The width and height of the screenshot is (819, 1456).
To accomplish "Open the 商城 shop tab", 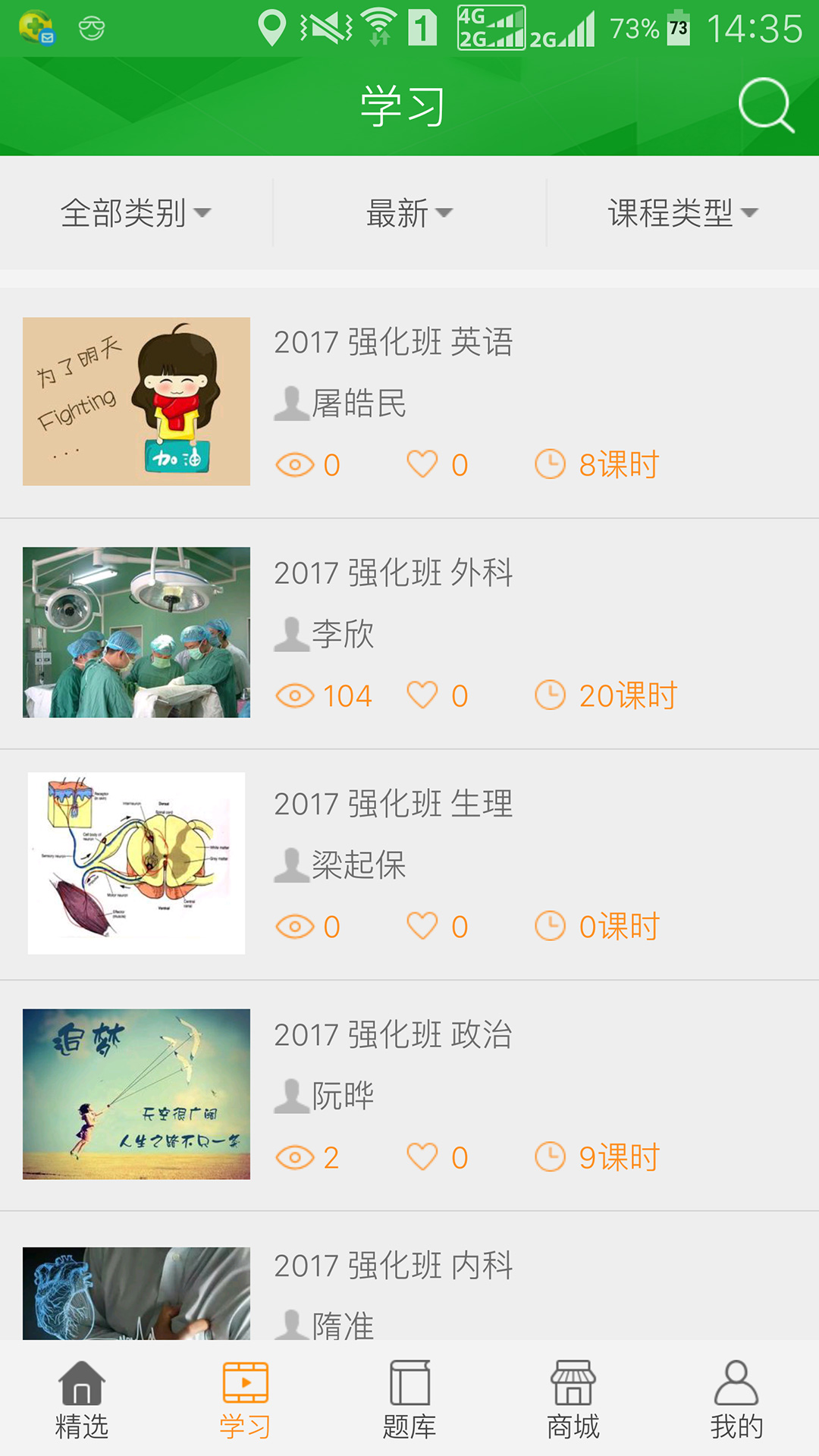I will point(573,1399).
